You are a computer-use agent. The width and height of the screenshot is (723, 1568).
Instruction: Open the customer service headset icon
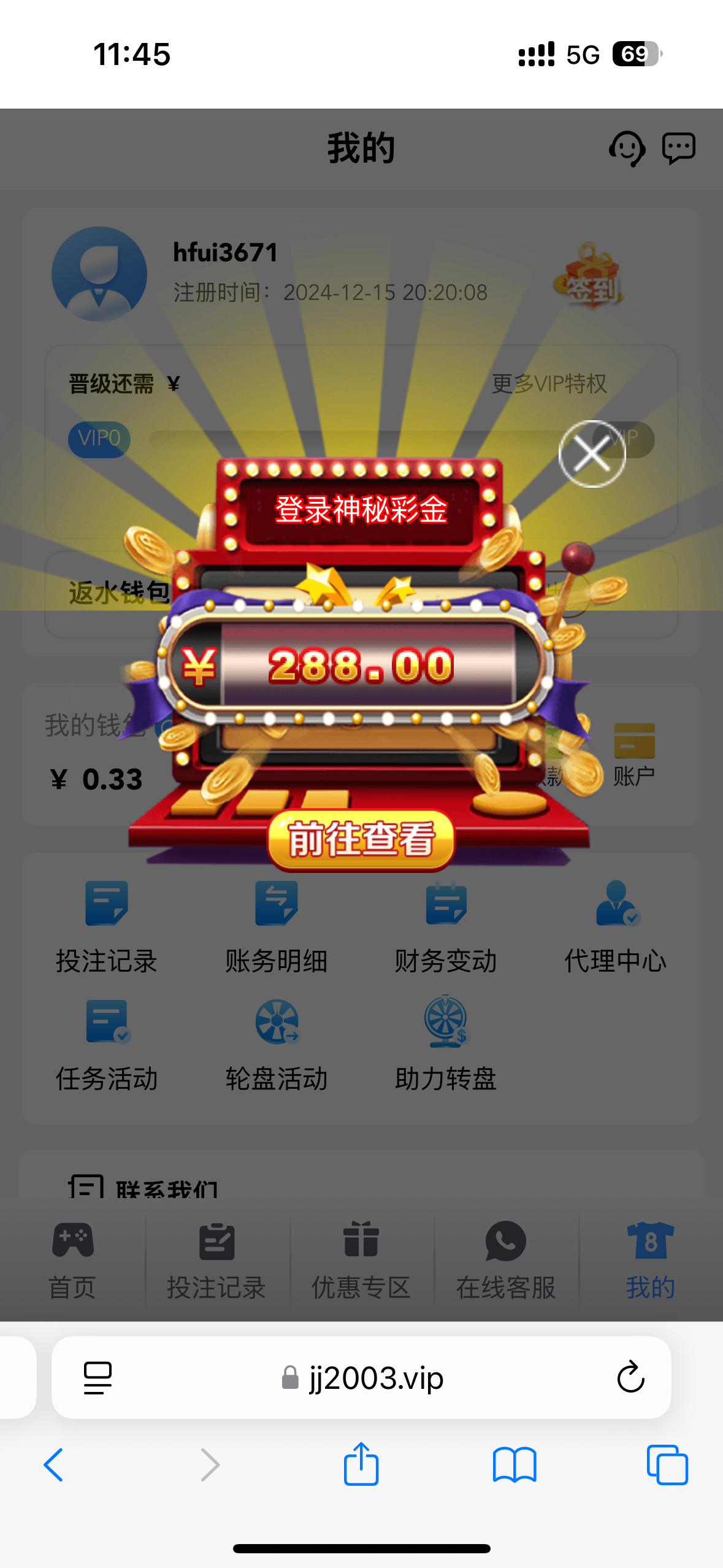click(x=627, y=148)
